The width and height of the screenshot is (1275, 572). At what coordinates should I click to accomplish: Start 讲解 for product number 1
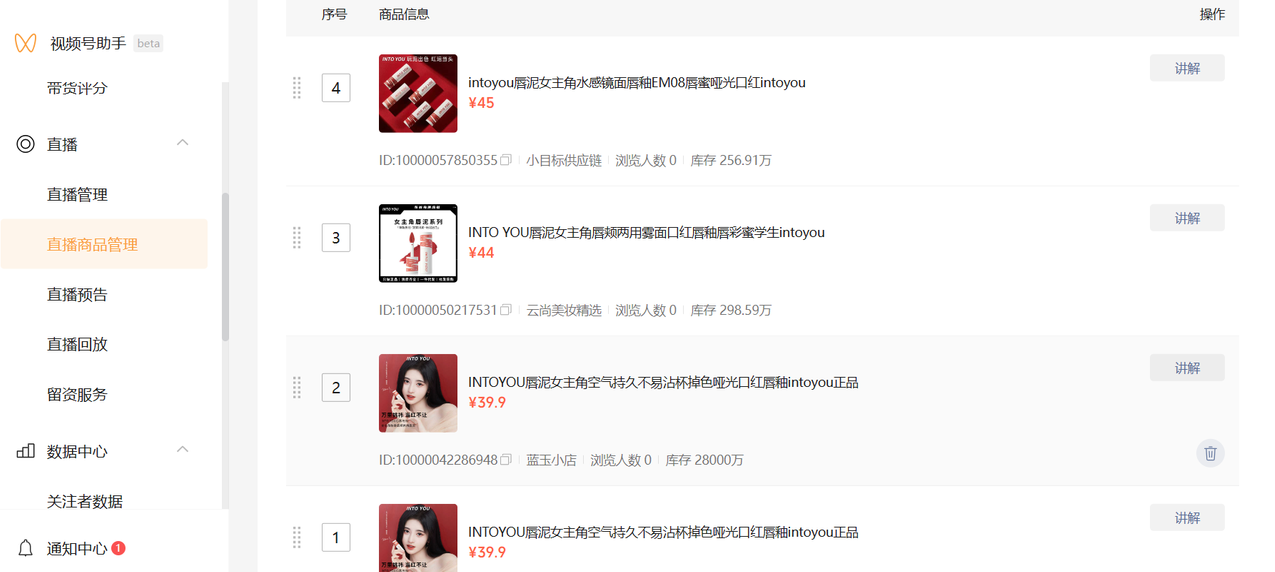tap(1187, 518)
